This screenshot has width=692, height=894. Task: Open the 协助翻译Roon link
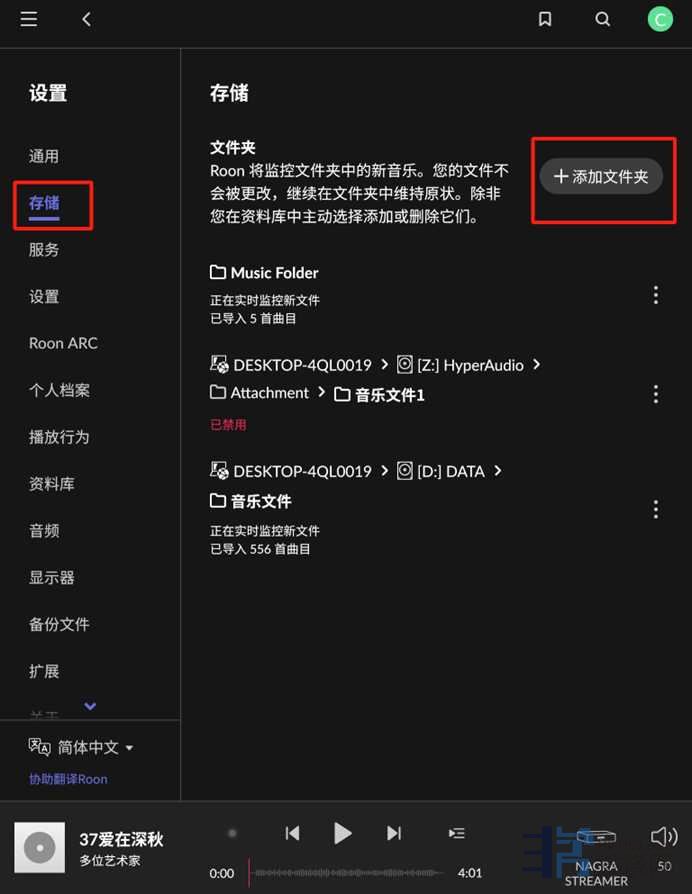click(x=68, y=779)
